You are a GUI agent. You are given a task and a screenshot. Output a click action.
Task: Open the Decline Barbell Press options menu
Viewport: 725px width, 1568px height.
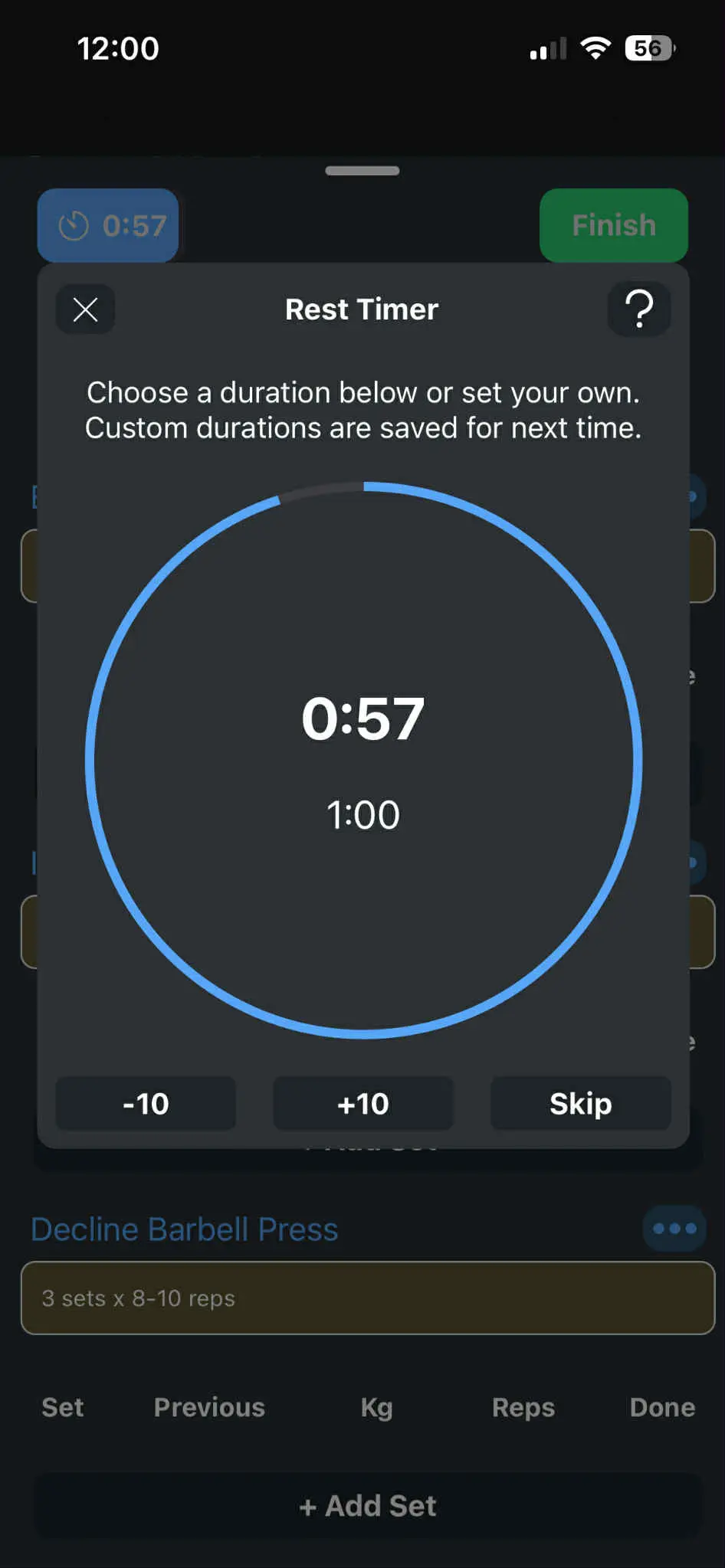coord(673,1229)
